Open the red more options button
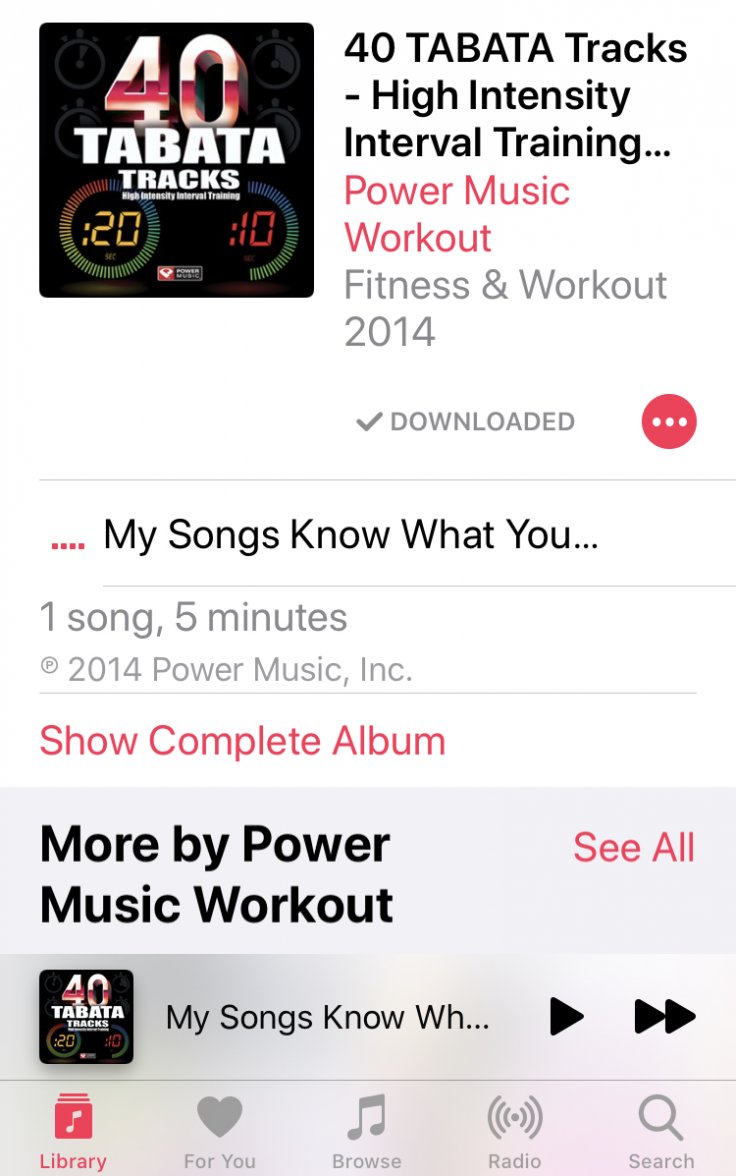 (x=669, y=422)
